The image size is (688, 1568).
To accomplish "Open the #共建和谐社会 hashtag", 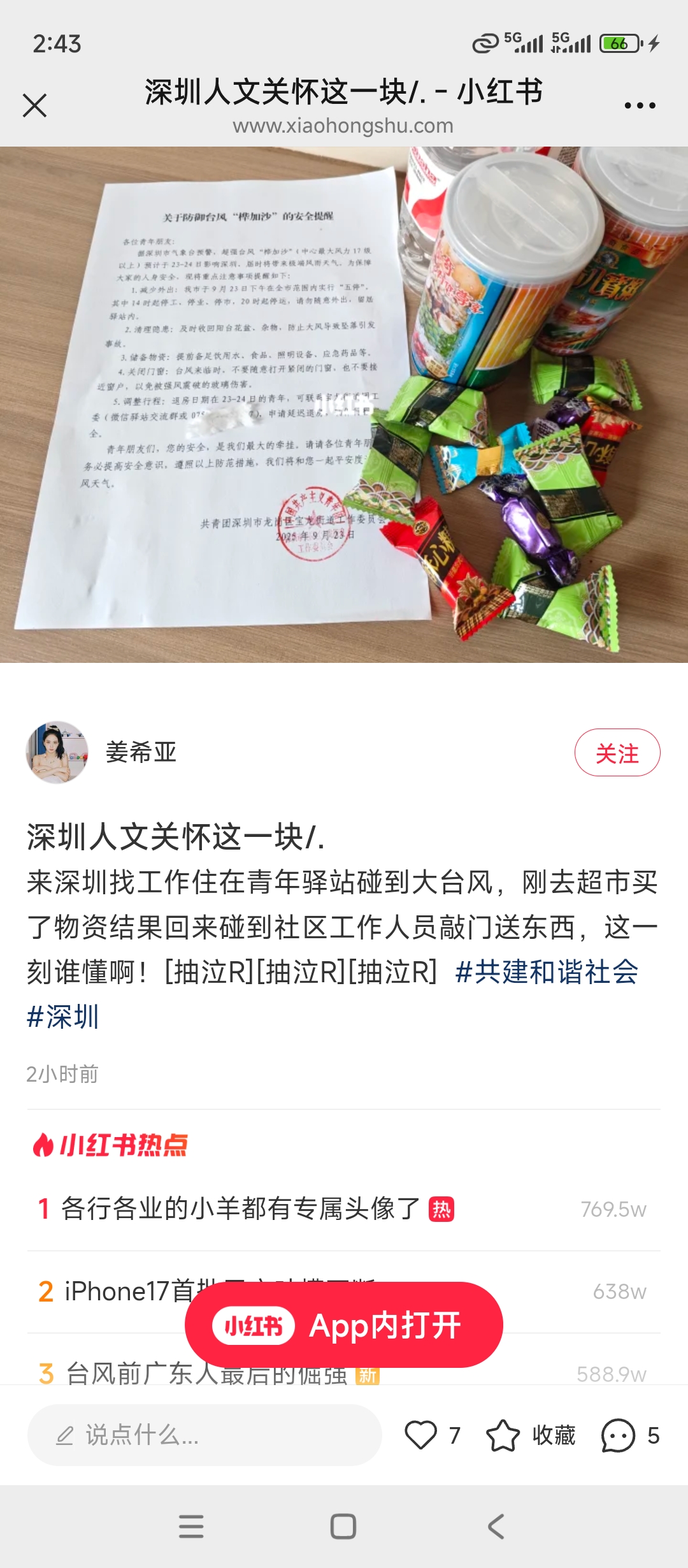I will click(x=547, y=972).
